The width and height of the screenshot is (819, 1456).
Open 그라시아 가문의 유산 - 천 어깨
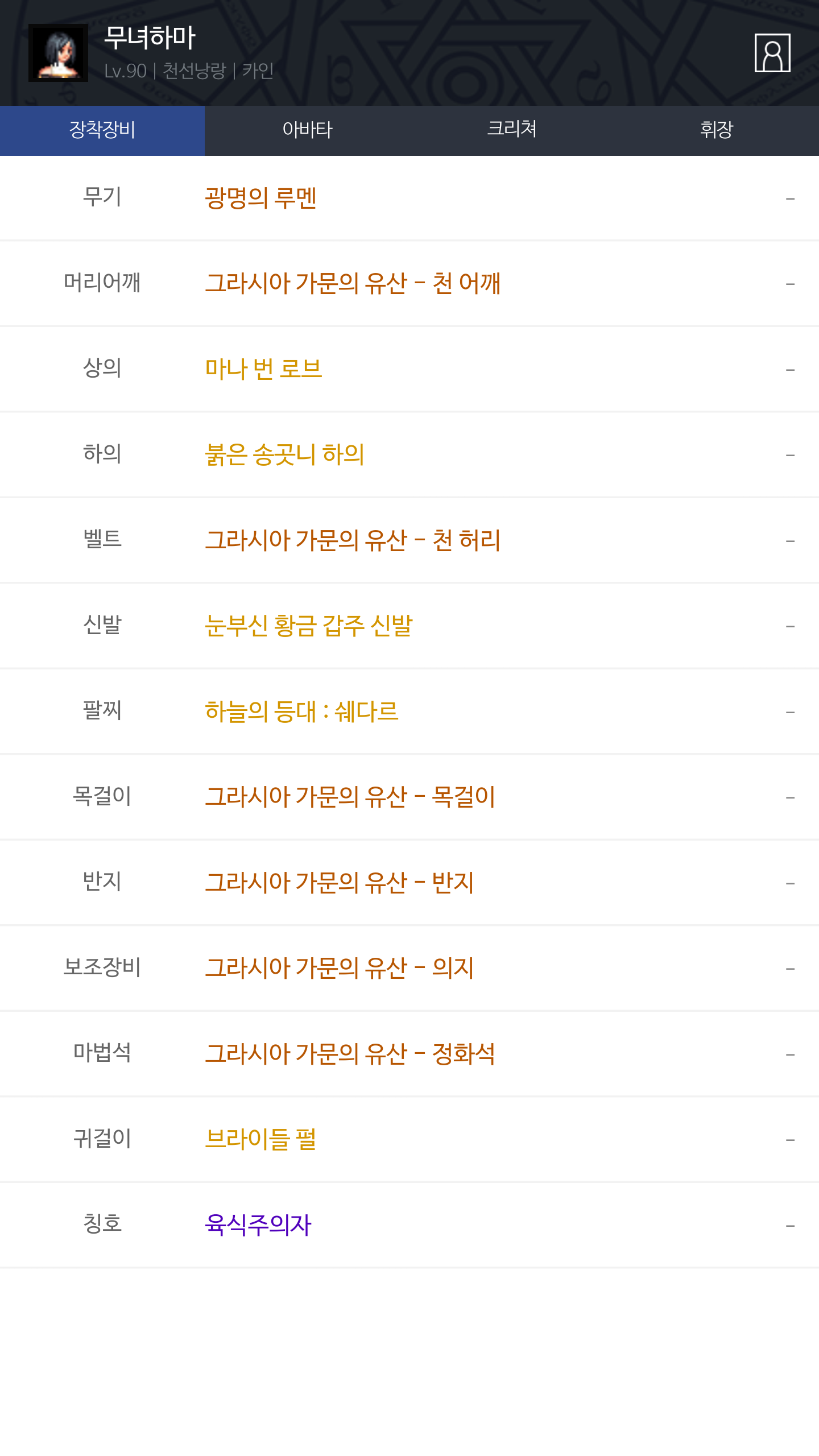click(x=353, y=283)
